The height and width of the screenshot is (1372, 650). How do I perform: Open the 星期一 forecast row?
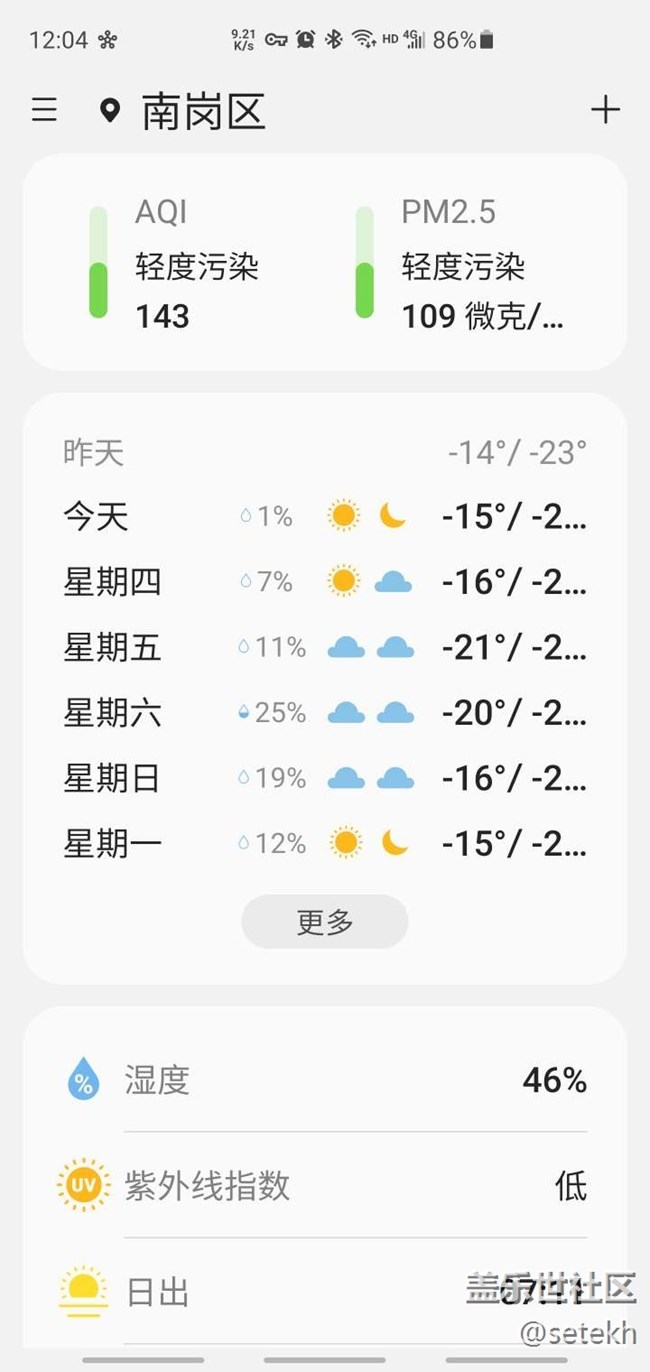pyautogui.click(x=325, y=844)
